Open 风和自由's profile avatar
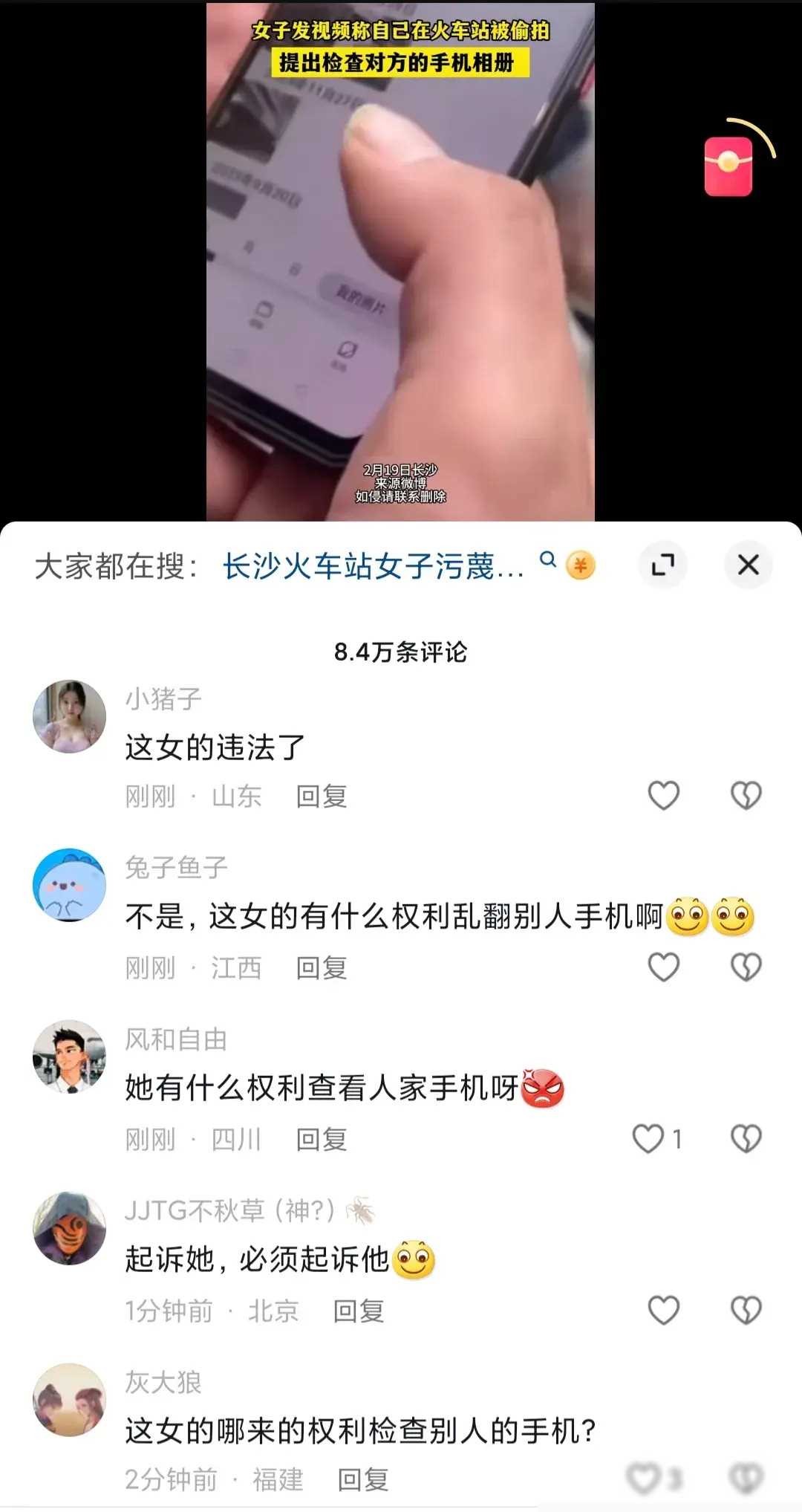The image size is (802, 1512). tap(70, 1056)
